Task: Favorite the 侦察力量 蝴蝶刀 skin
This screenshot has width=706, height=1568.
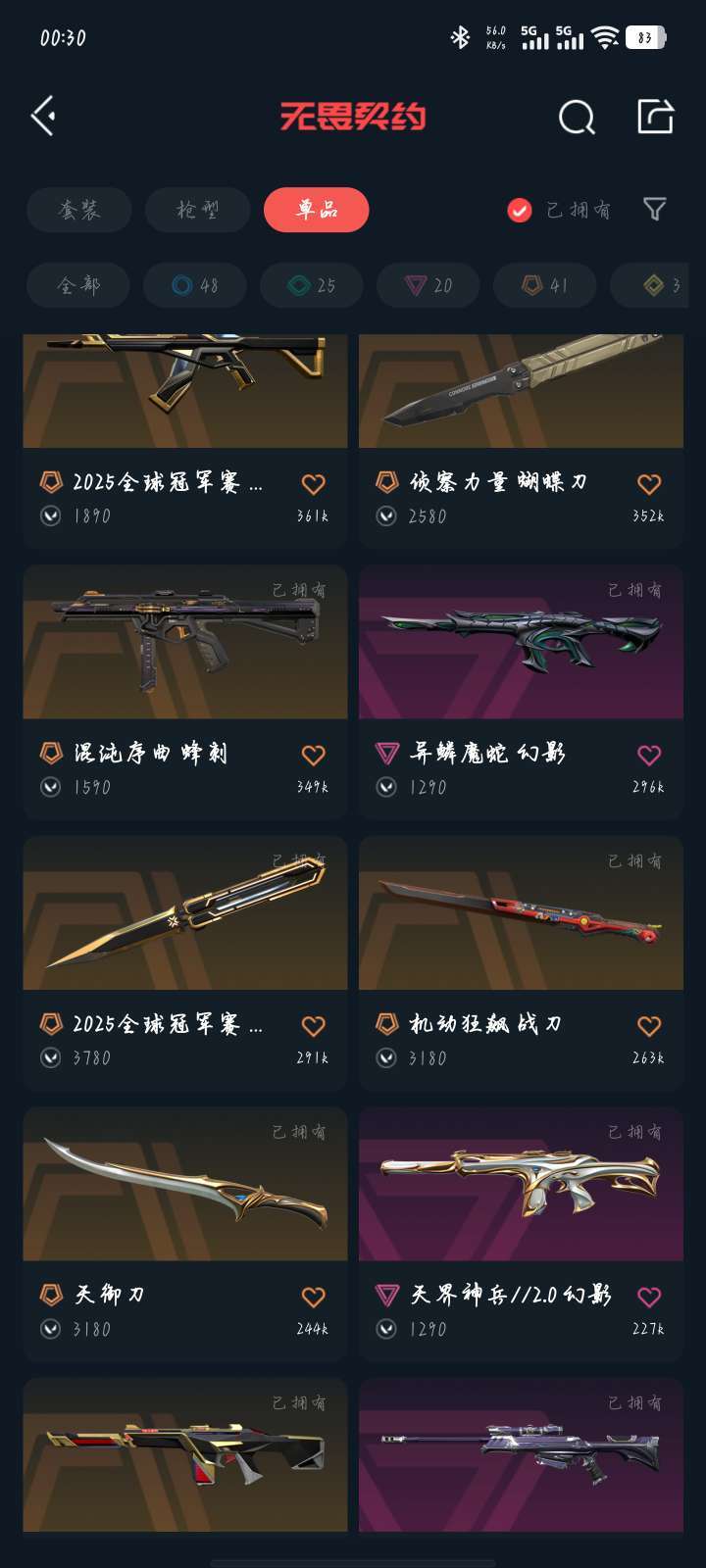Action: coord(649,483)
